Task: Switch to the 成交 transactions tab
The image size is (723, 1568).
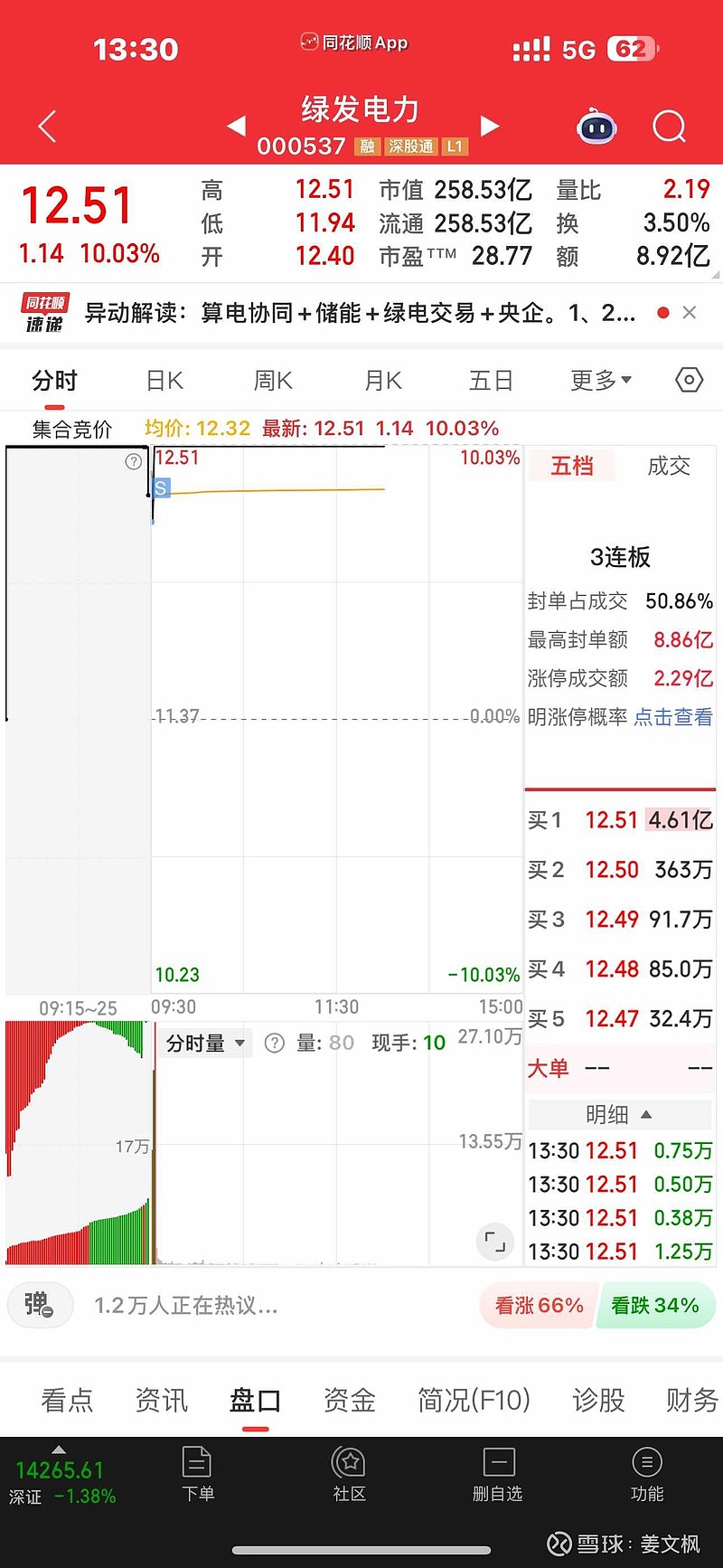Action: pyautogui.click(x=669, y=466)
